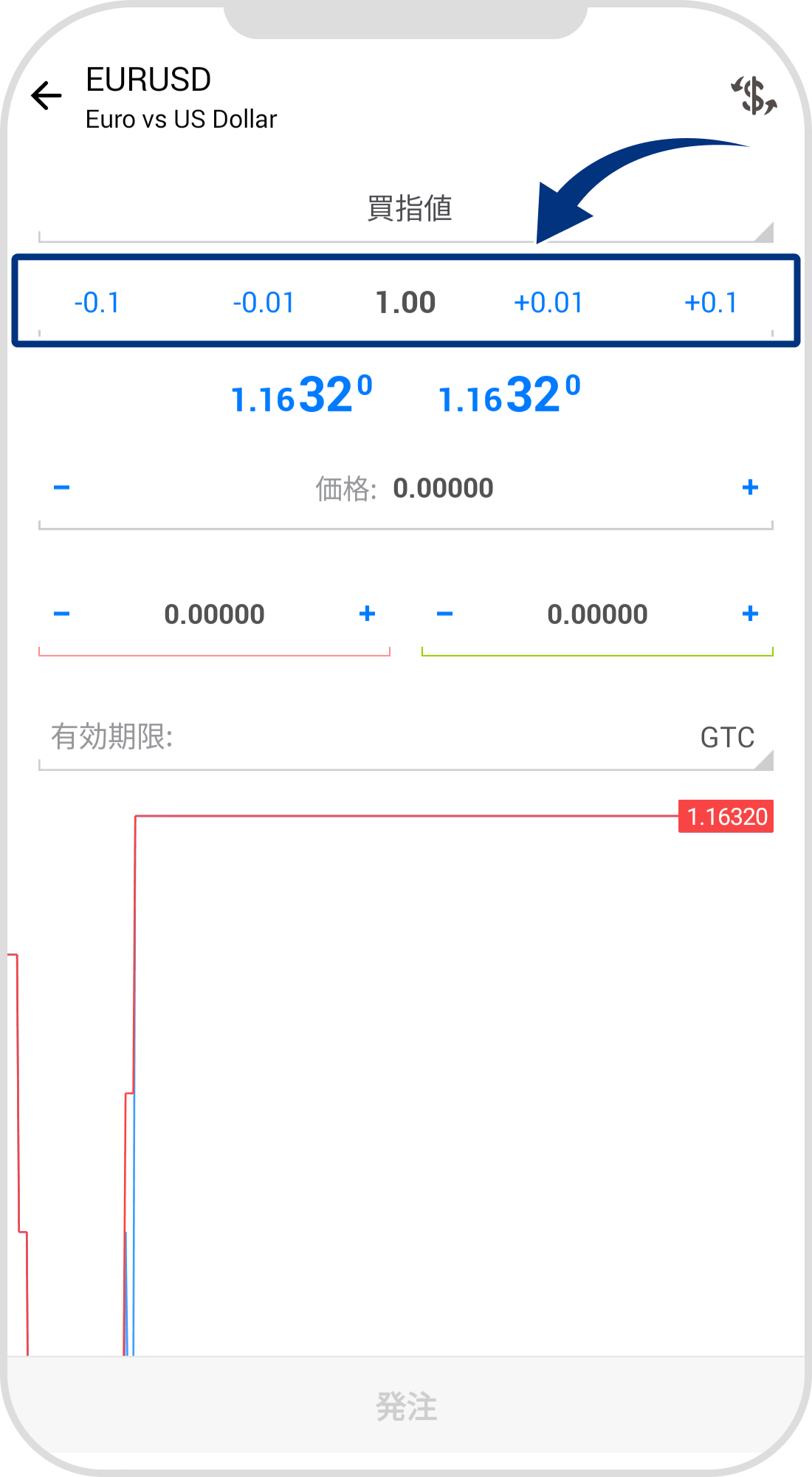812x1477 pixels.
Task: Tap the back arrow to leave EURUSD order
Action: click(46, 95)
